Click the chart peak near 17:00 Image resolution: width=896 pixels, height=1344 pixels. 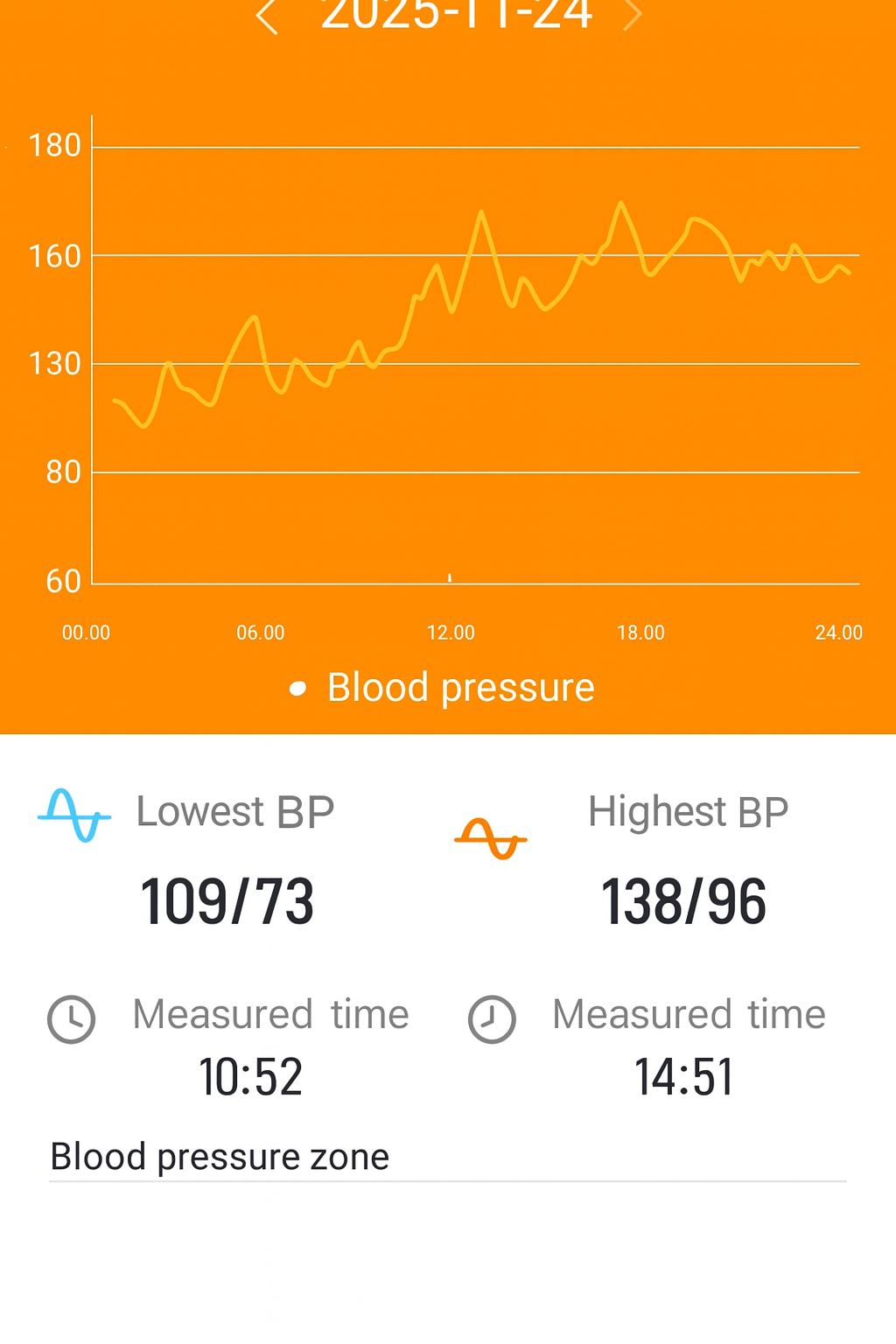point(621,203)
